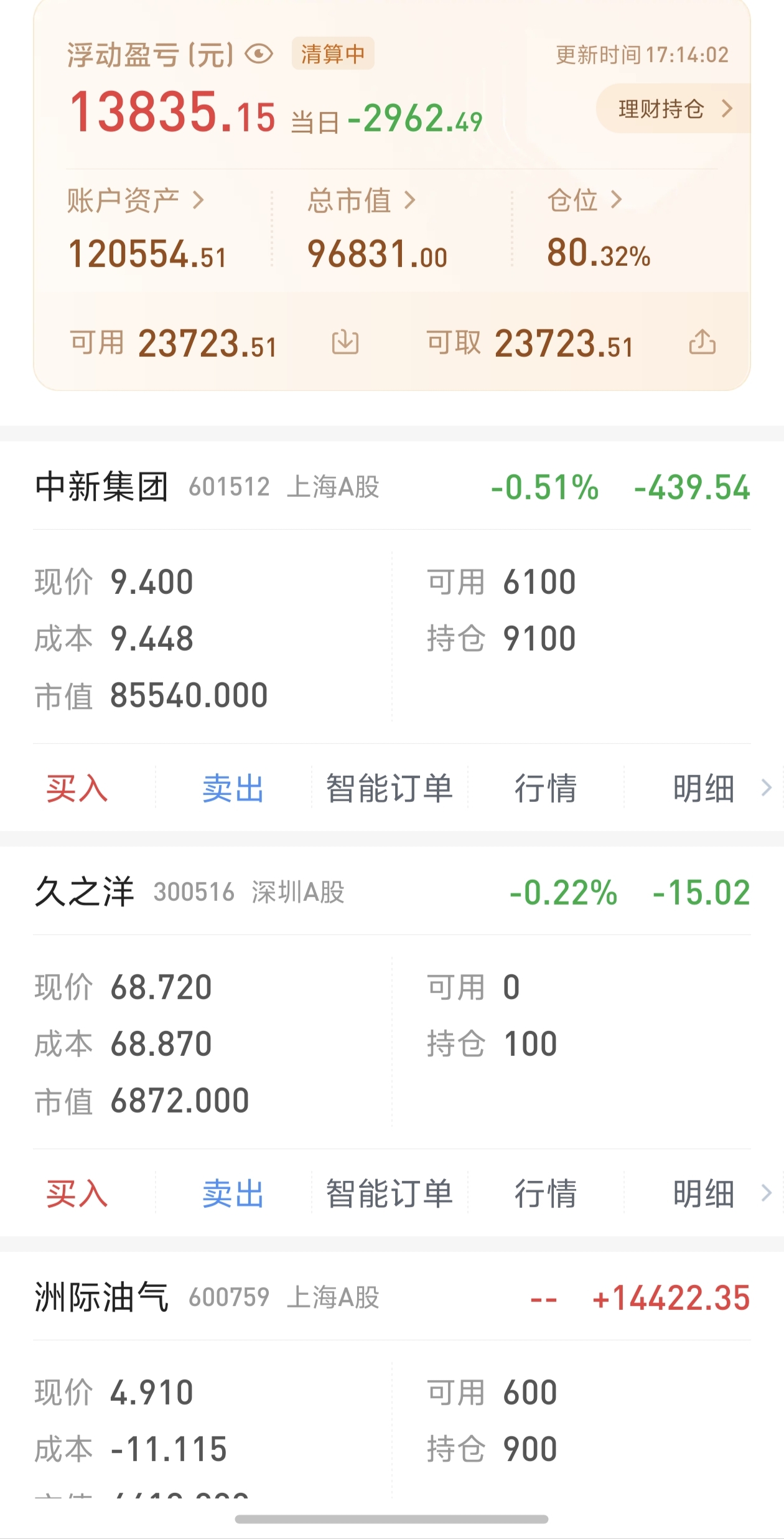
Task: Tap the transfer-in icon next to 可用
Action: pos(345,342)
